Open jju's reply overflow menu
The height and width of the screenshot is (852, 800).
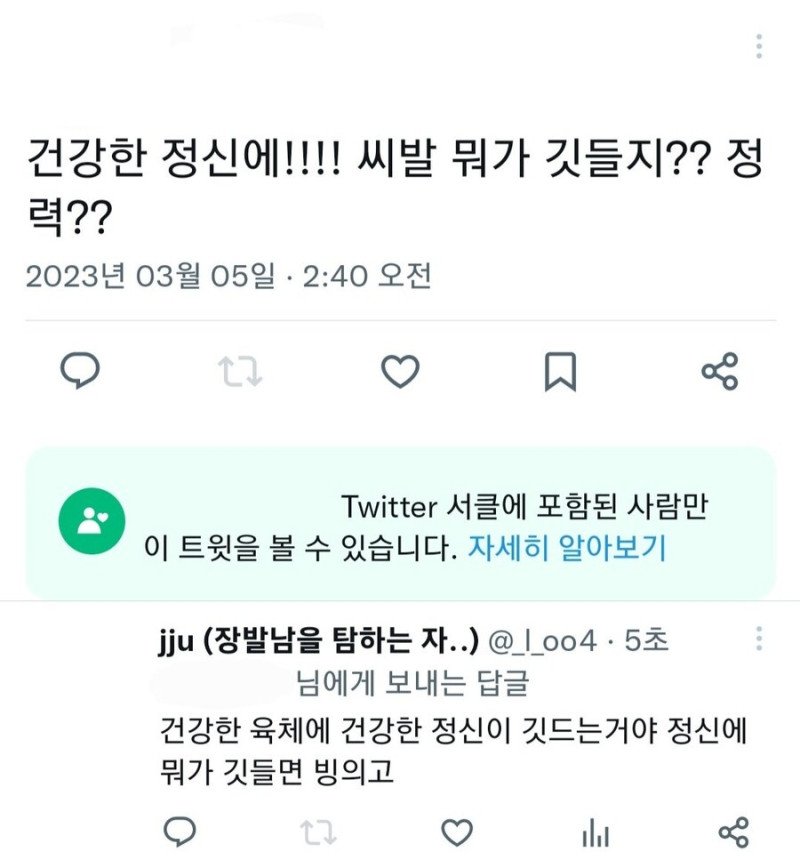click(759, 639)
